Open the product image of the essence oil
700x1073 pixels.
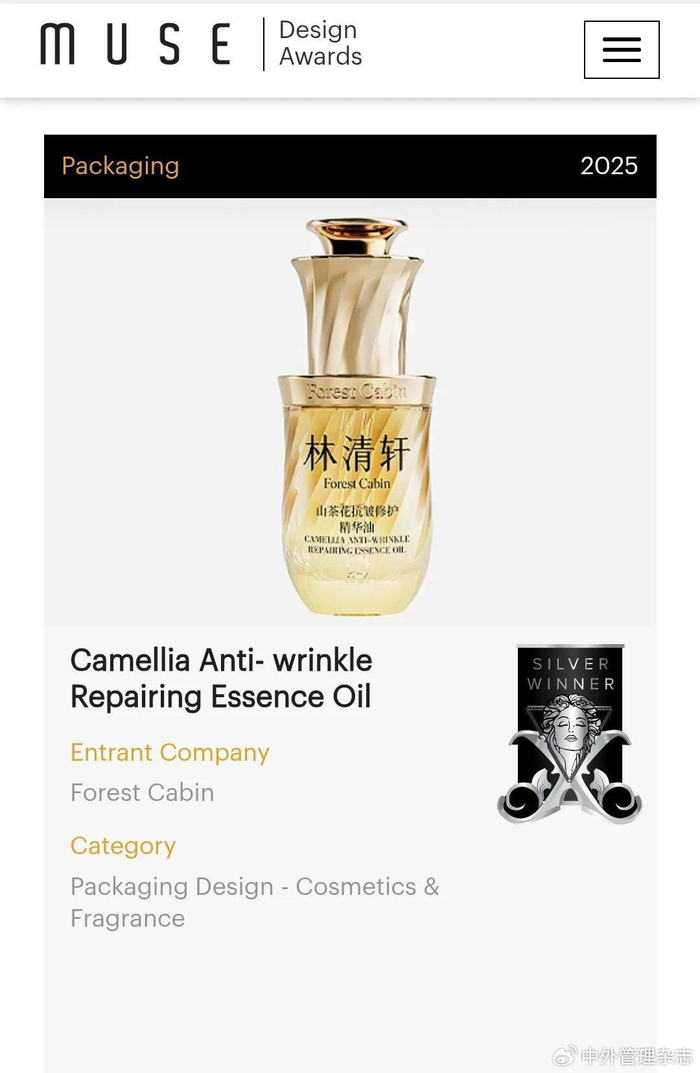click(x=350, y=413)
